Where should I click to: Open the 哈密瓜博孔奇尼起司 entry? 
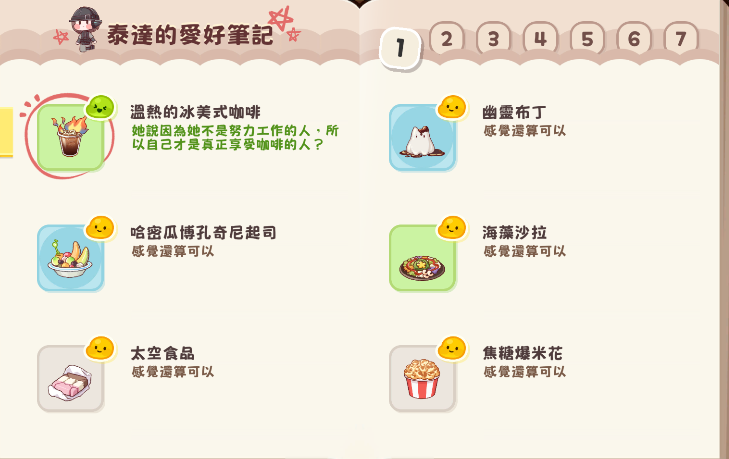coord(70,258)
